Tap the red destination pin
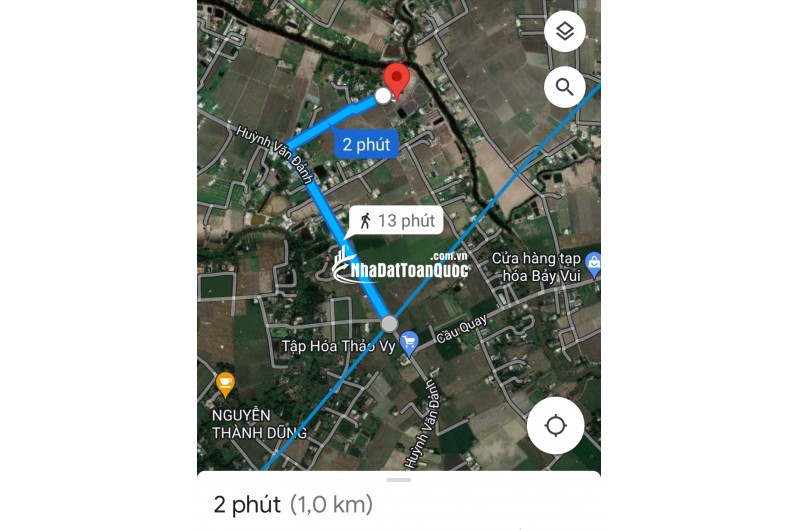 tap(397, 79)
